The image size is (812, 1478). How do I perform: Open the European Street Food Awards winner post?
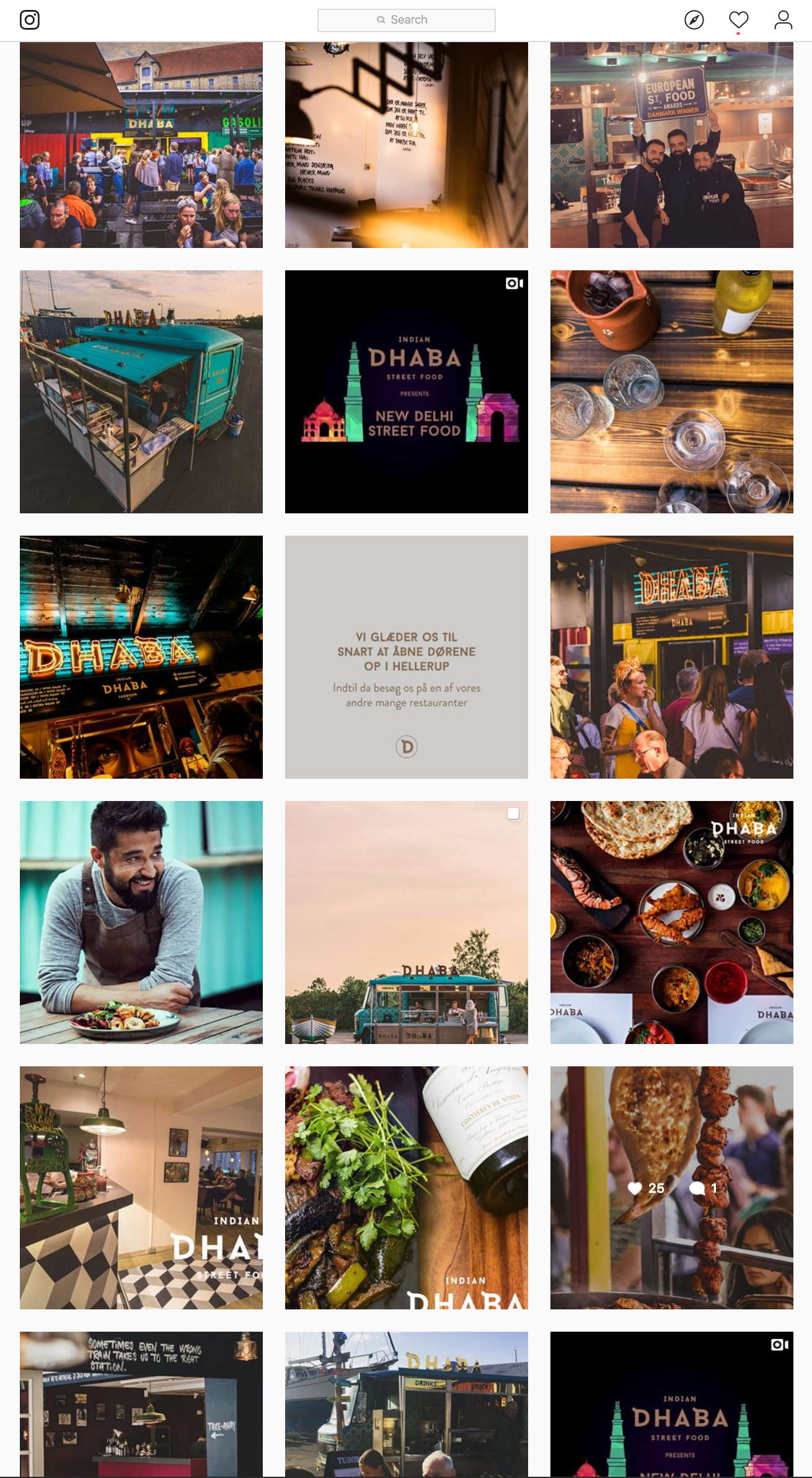click(671, 145)
